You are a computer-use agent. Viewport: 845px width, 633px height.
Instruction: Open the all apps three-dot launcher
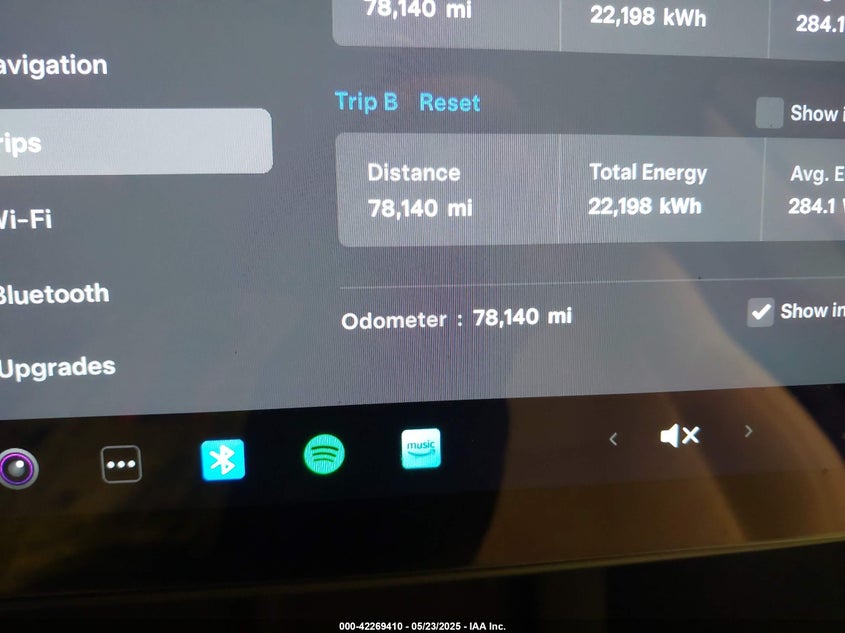pos(121,464)
